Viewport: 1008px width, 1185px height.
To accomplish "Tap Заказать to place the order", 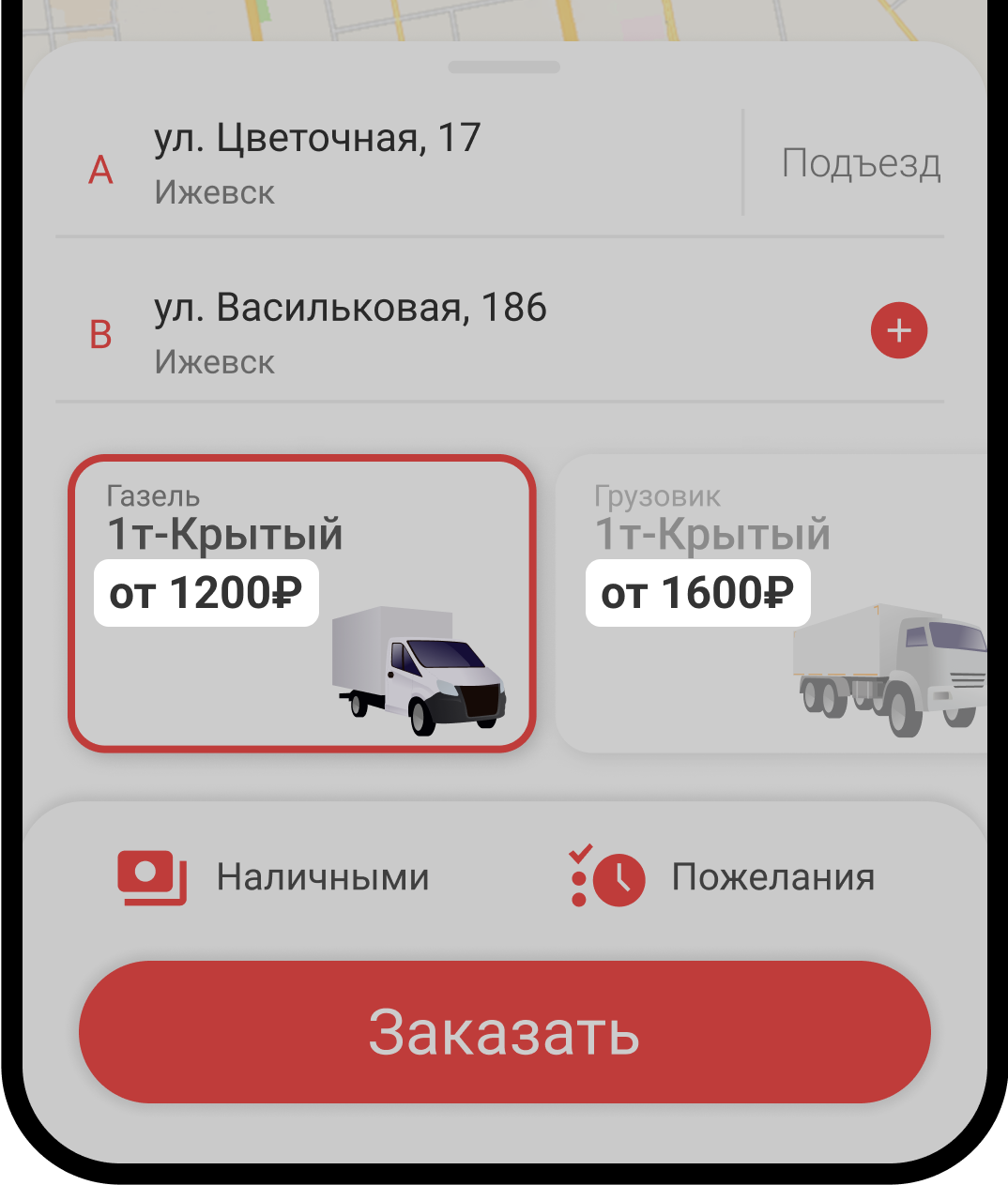I will coord(504,1031).
